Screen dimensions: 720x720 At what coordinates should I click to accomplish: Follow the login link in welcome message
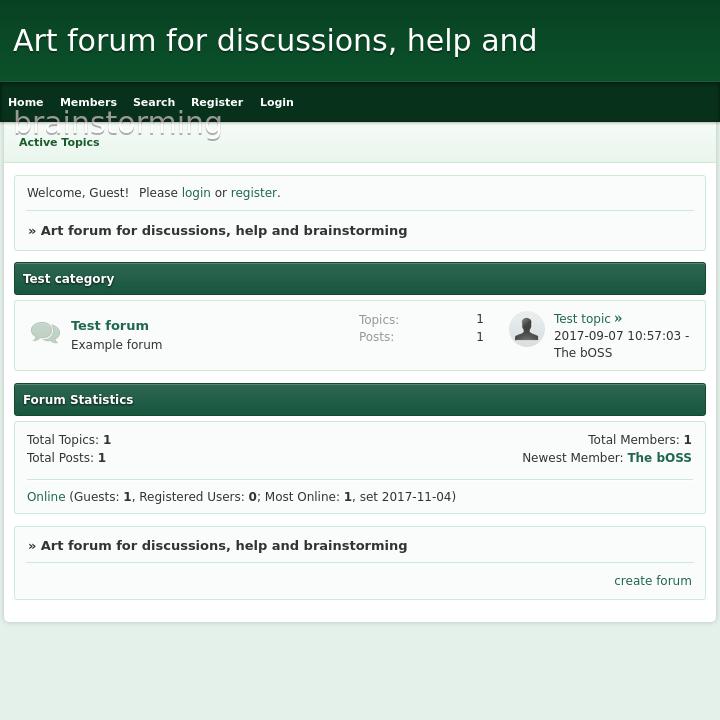(196, 193)
